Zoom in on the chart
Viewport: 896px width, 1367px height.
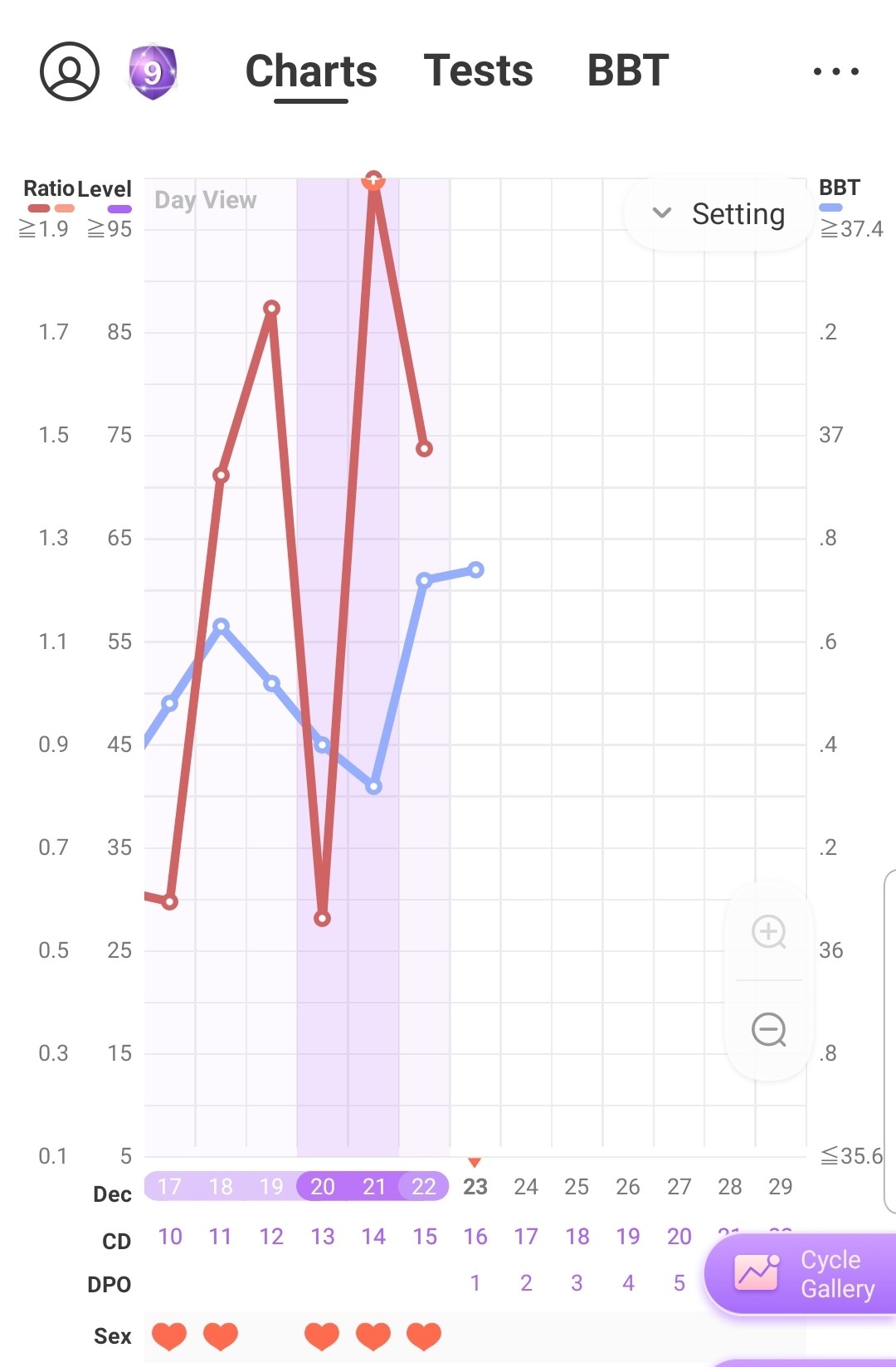point(768,931)
